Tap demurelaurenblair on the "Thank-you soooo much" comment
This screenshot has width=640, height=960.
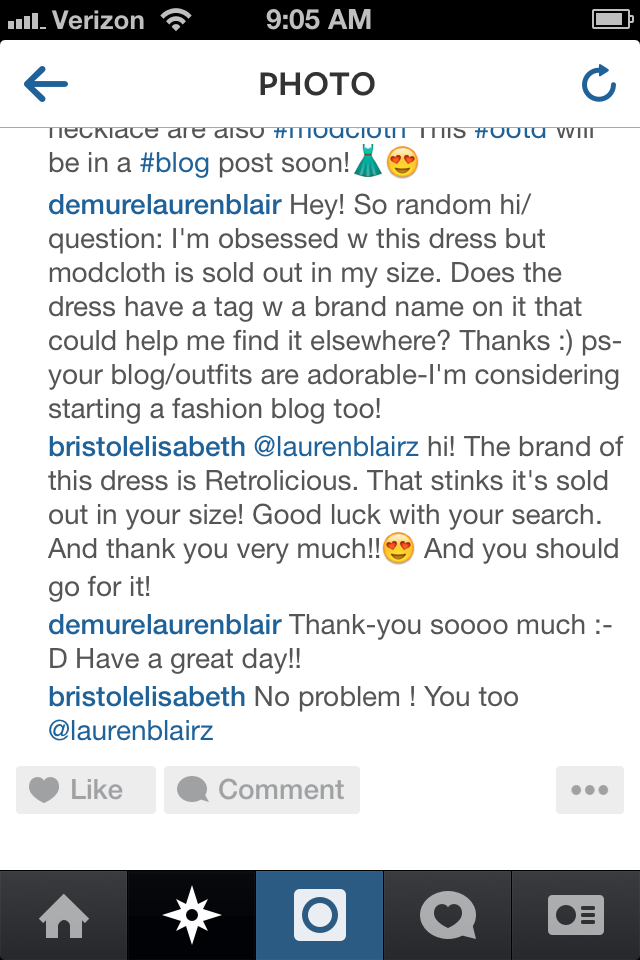point(165,626)
